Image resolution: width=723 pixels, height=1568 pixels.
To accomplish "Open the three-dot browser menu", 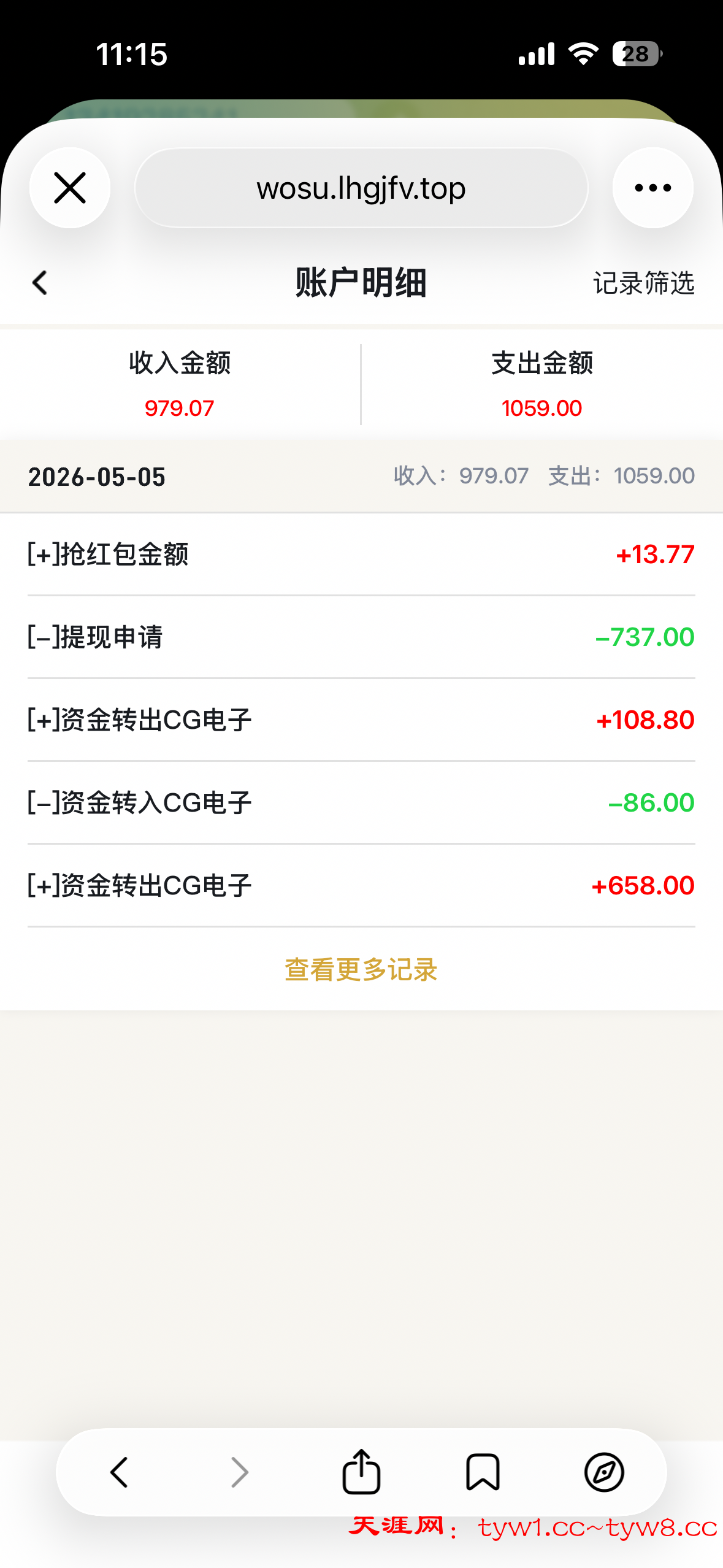I will tap(652, 188).
